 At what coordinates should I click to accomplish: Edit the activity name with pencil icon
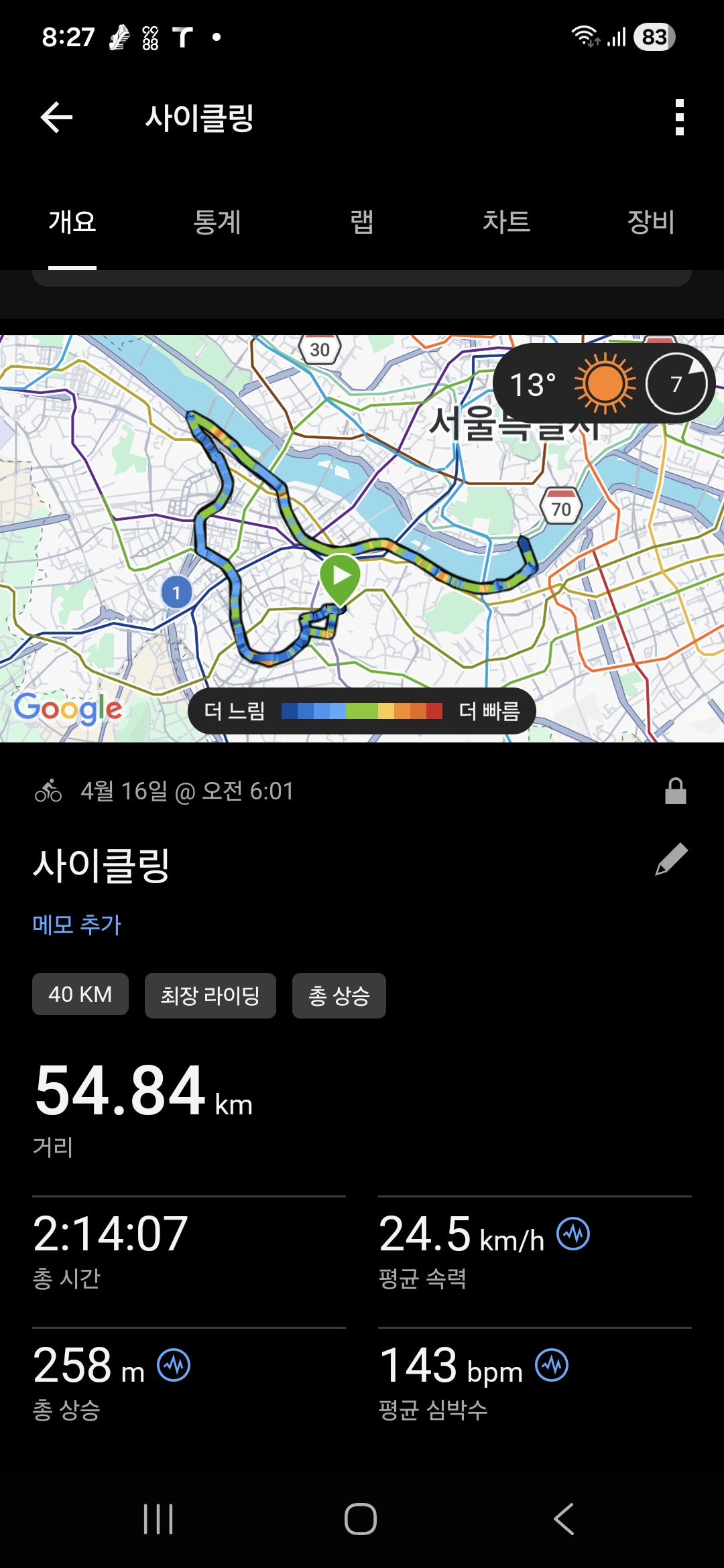pyautogui.click(x=672, y=860)
